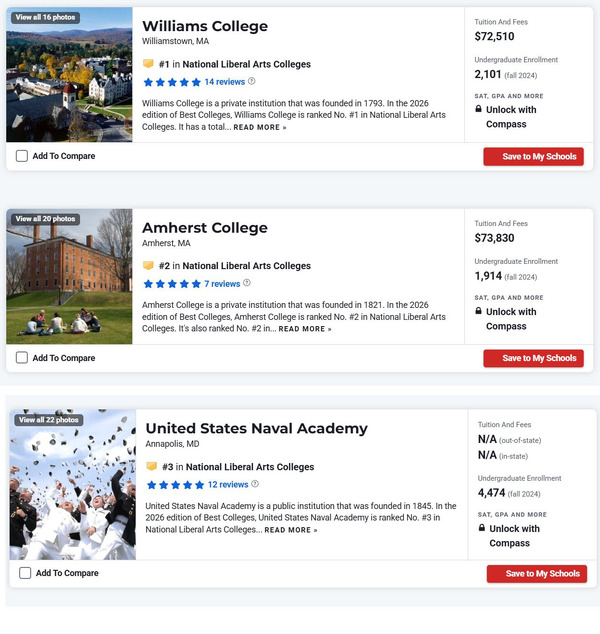Save Amherst College to My Schools
The image size is (600, 634).
(533, 358)
